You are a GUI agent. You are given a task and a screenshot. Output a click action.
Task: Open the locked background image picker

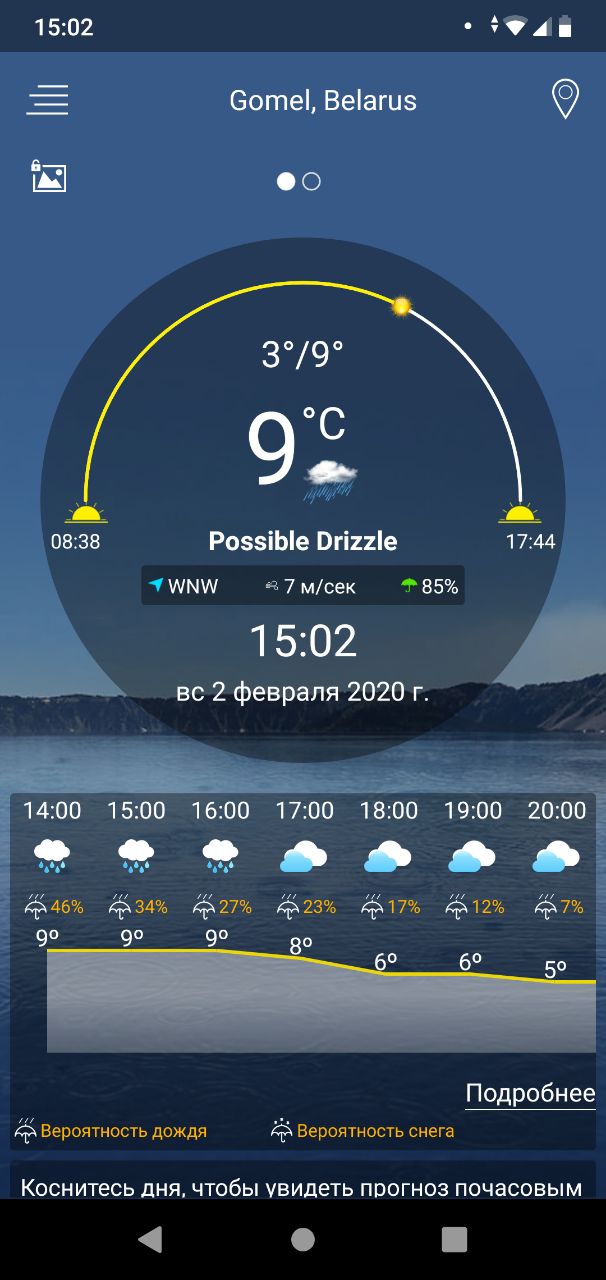click(x=48, y=176)
